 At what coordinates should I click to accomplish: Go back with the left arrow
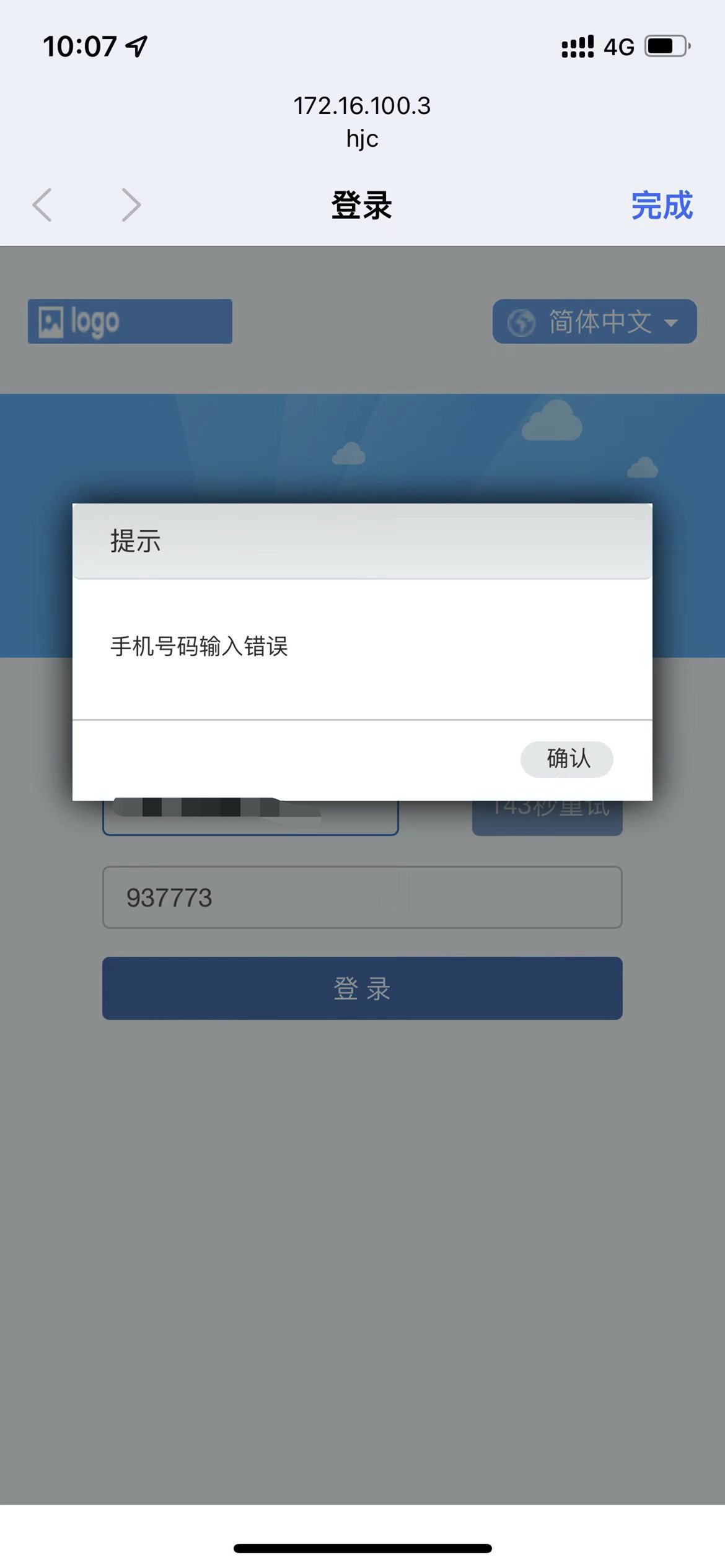click(42, 205)
